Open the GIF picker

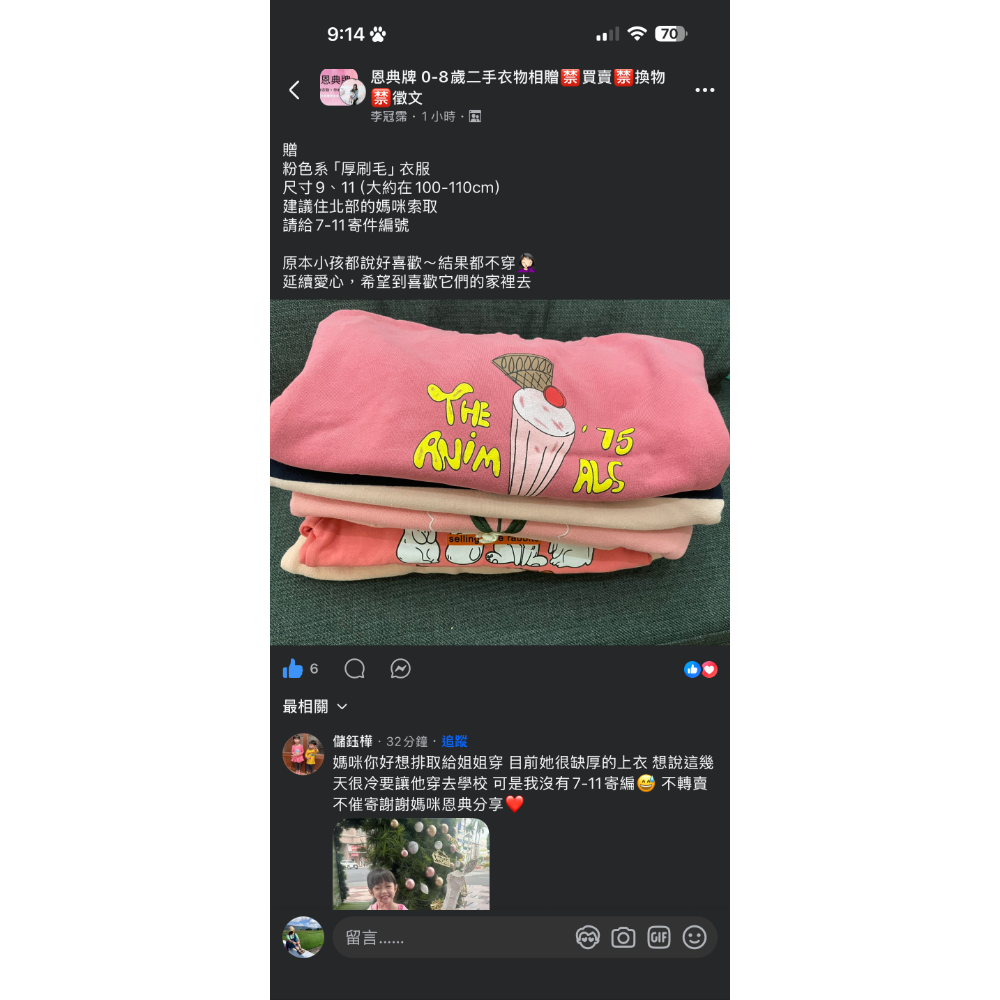click(x=658, y=937)
